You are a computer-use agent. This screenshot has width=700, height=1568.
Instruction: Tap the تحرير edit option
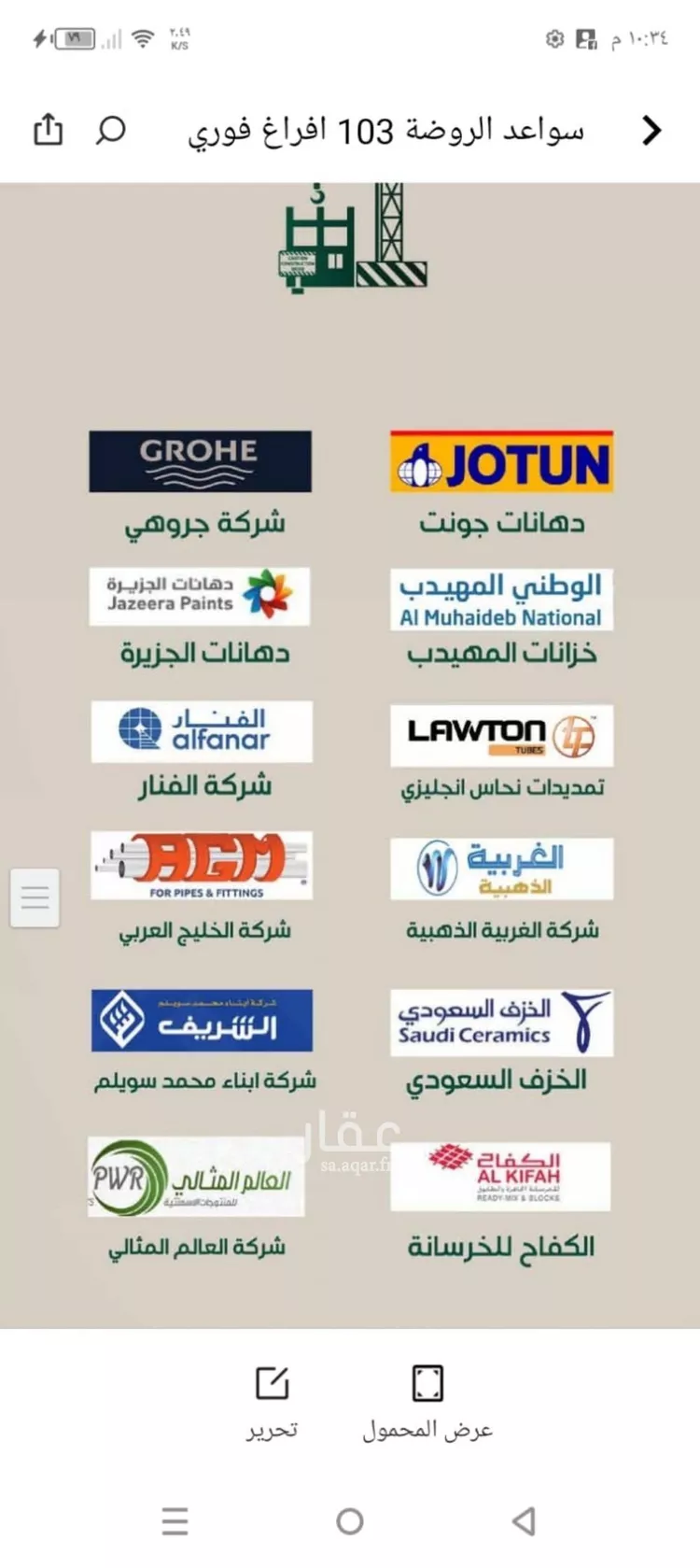(271, 1428)
